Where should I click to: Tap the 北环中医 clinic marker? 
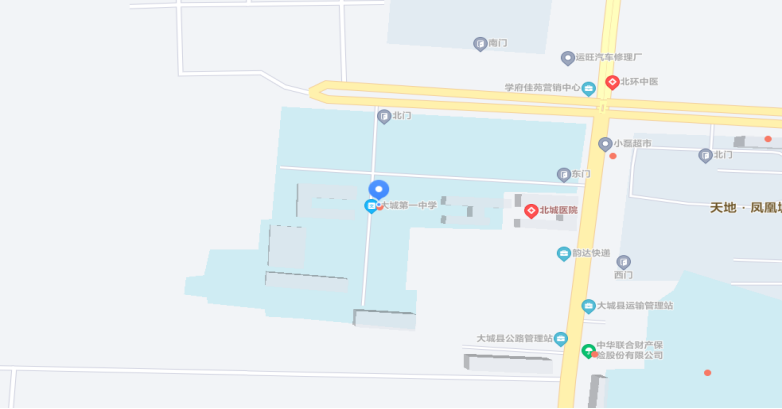pos(612,82)
